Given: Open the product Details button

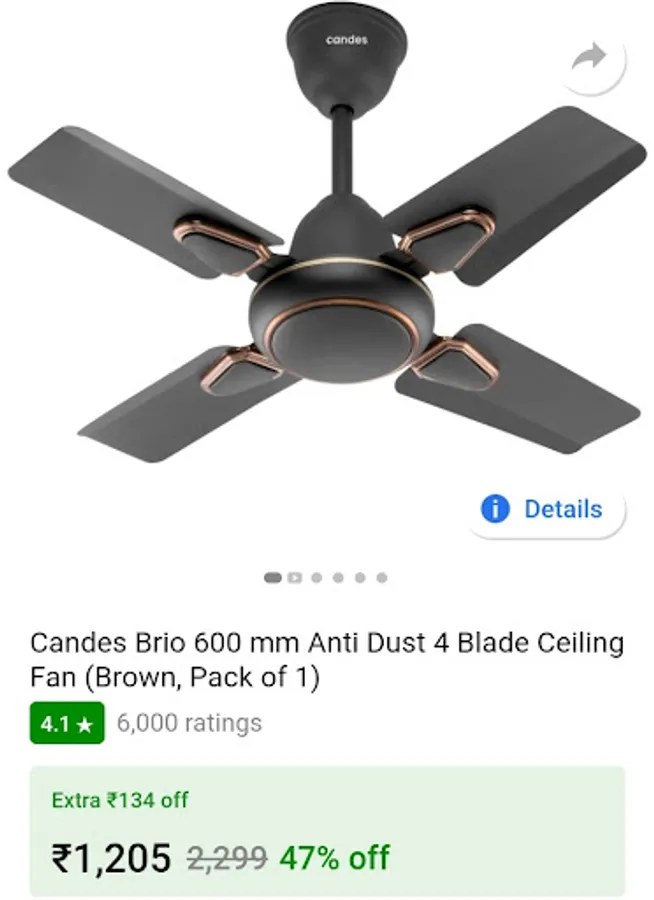Looking at the screenshot, I should tap(545, 509).
